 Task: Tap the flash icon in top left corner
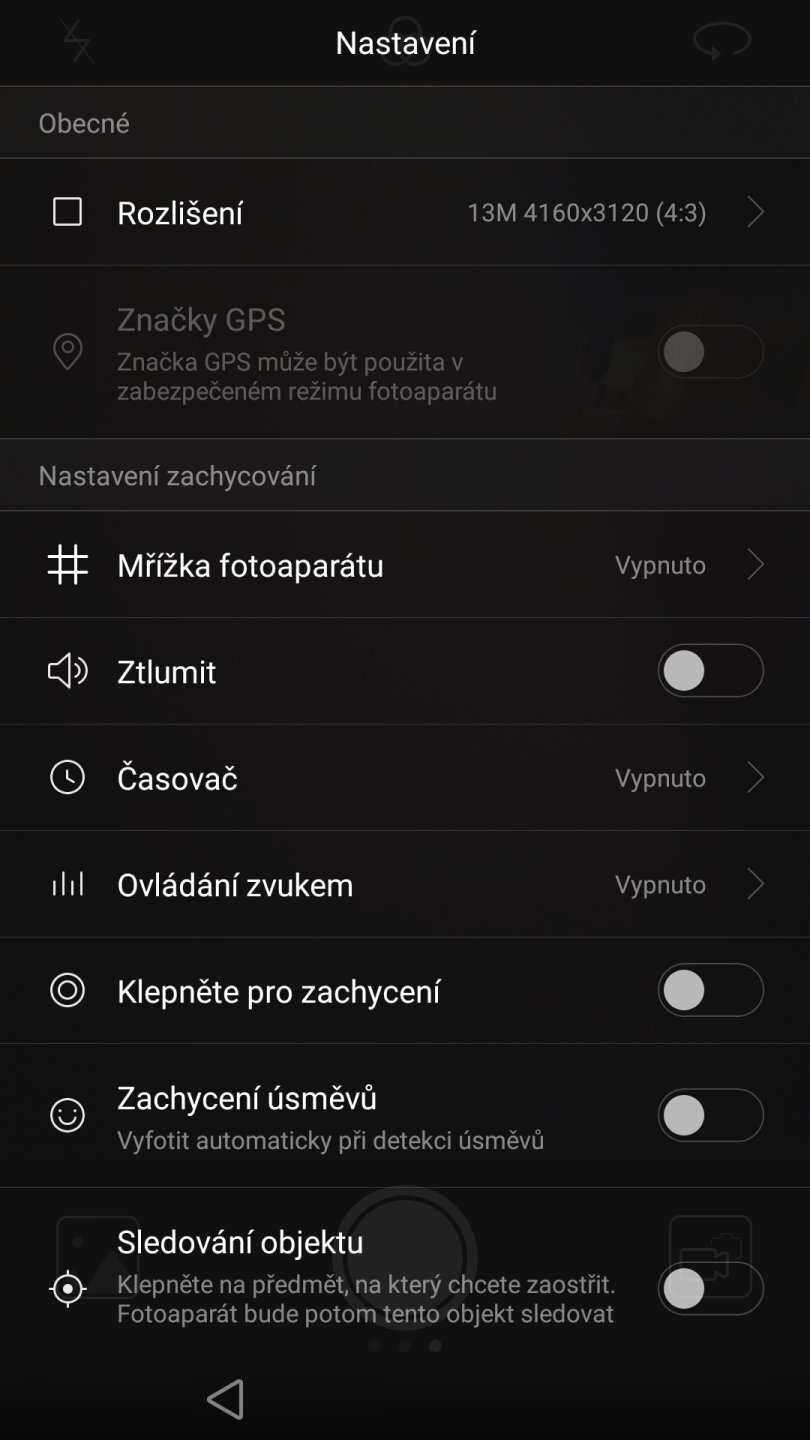[78, 42]
